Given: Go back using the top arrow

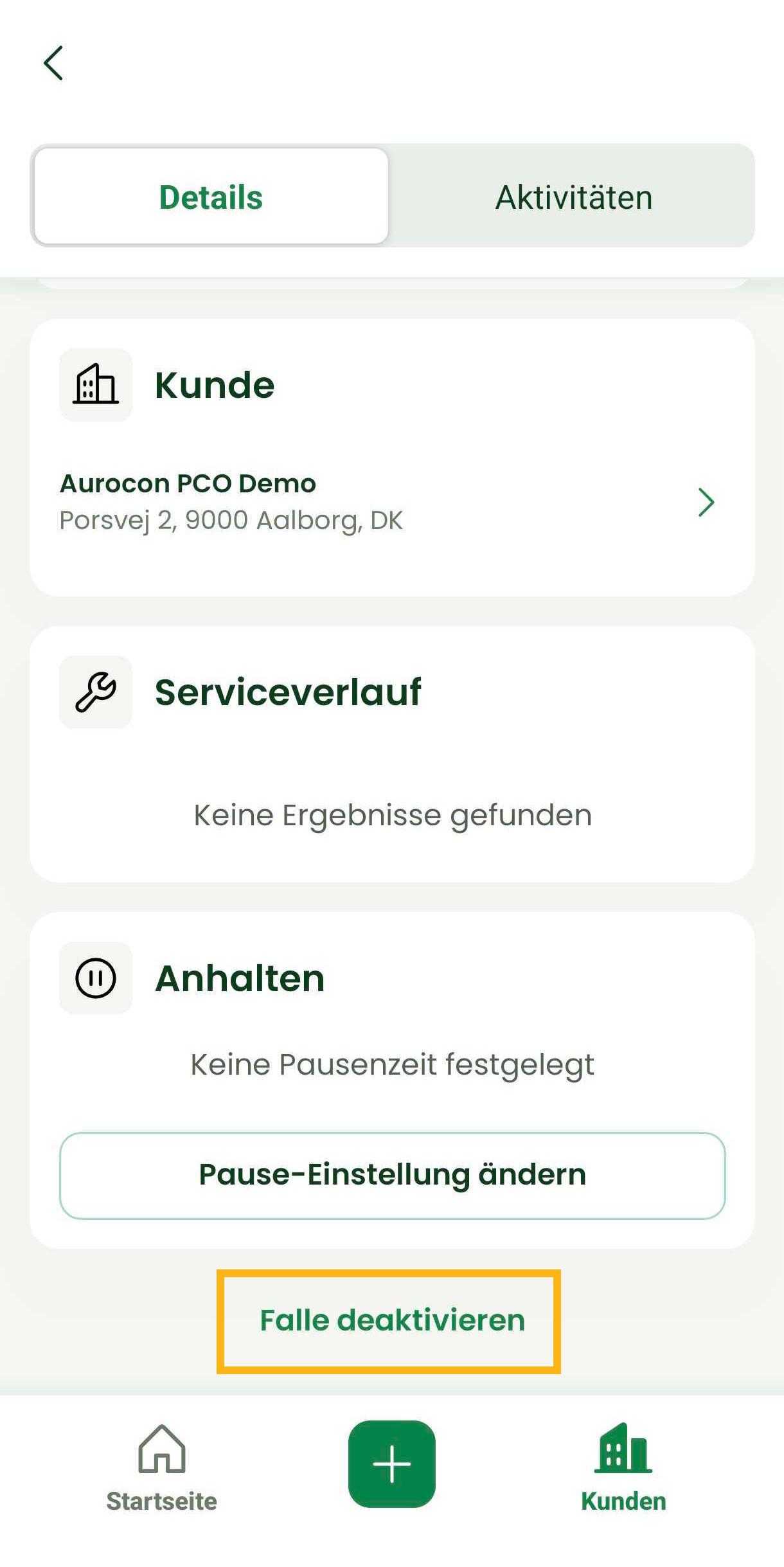Looking at the screenshot, I should (53, 63).
